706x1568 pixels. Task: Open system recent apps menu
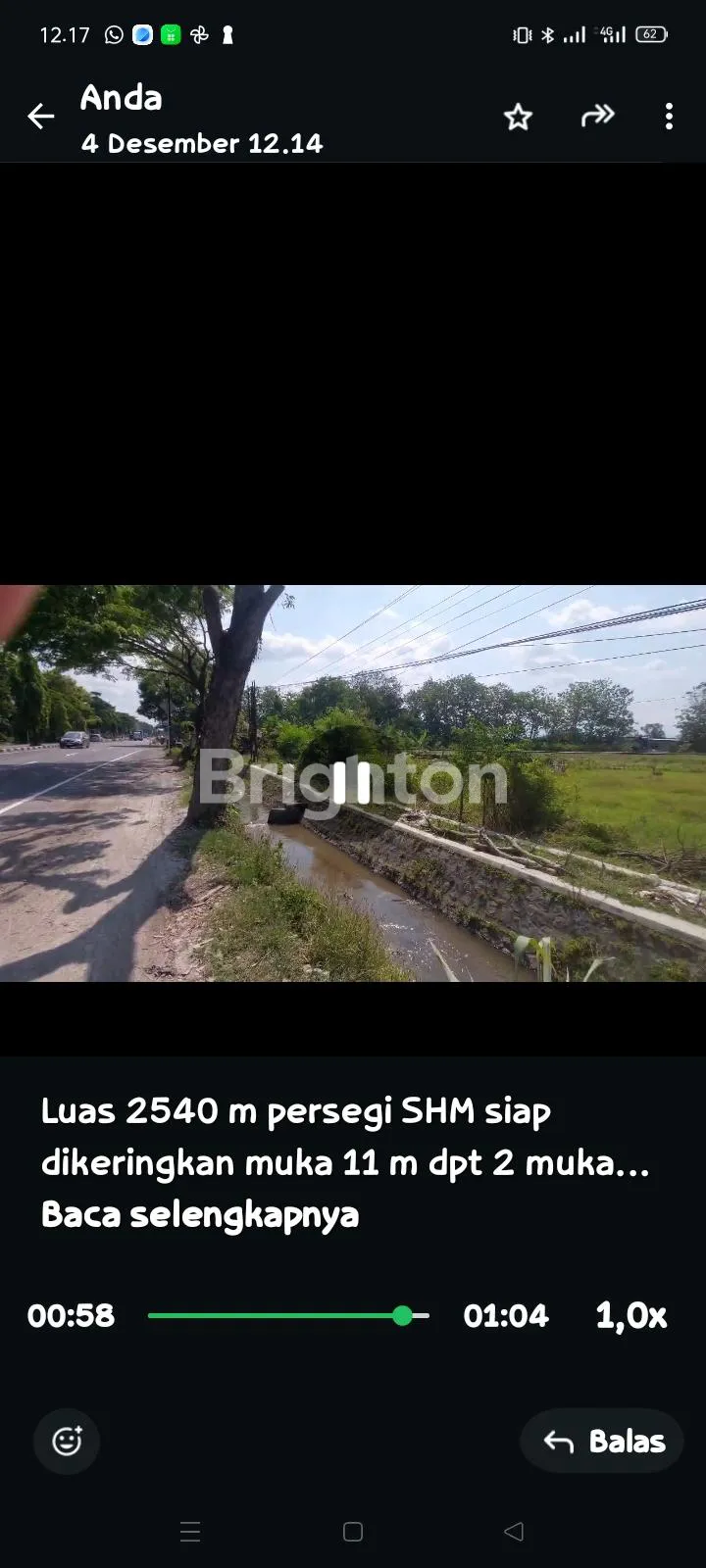[191, 1532]
